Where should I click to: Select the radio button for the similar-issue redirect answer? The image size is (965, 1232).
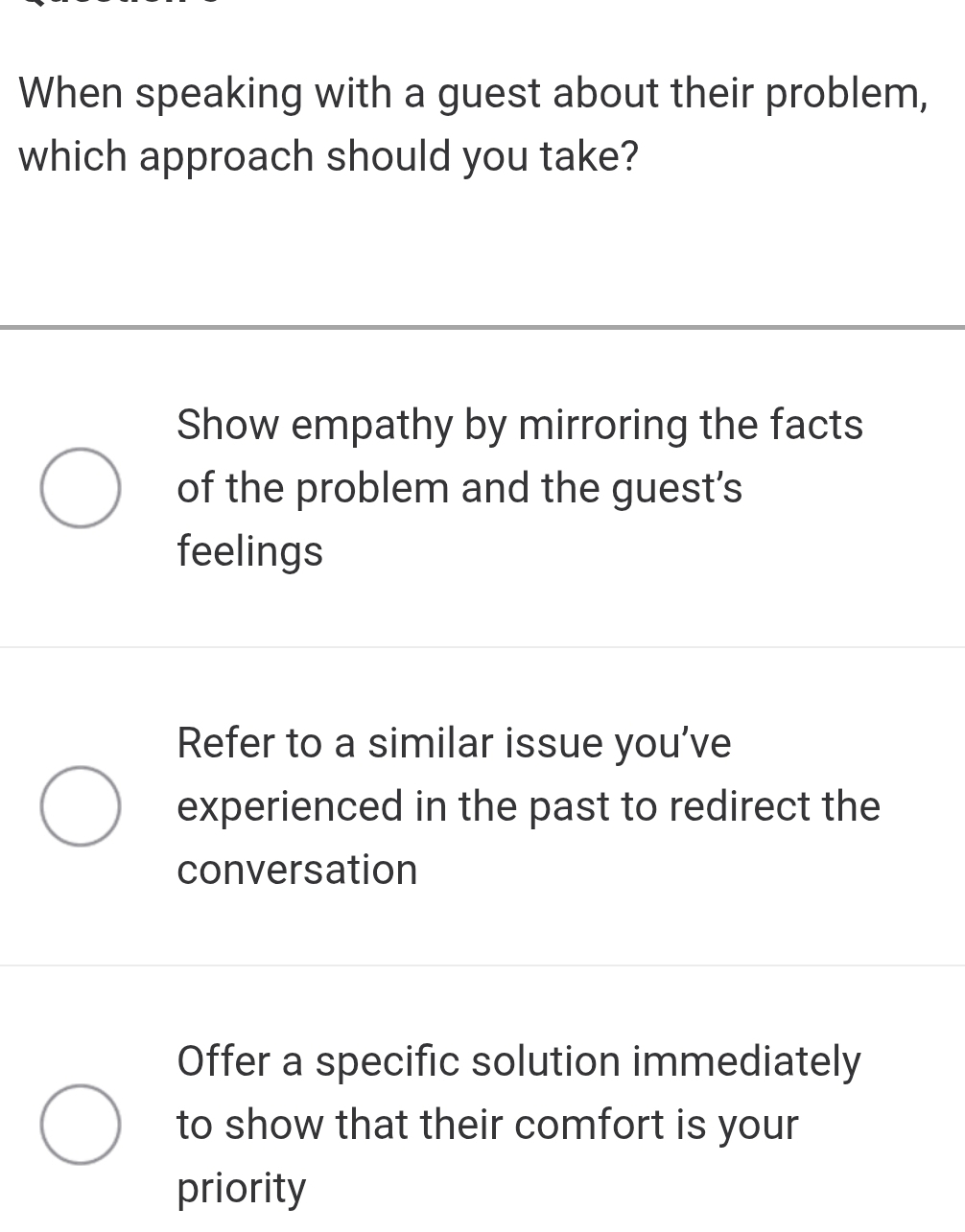point(81,805)
